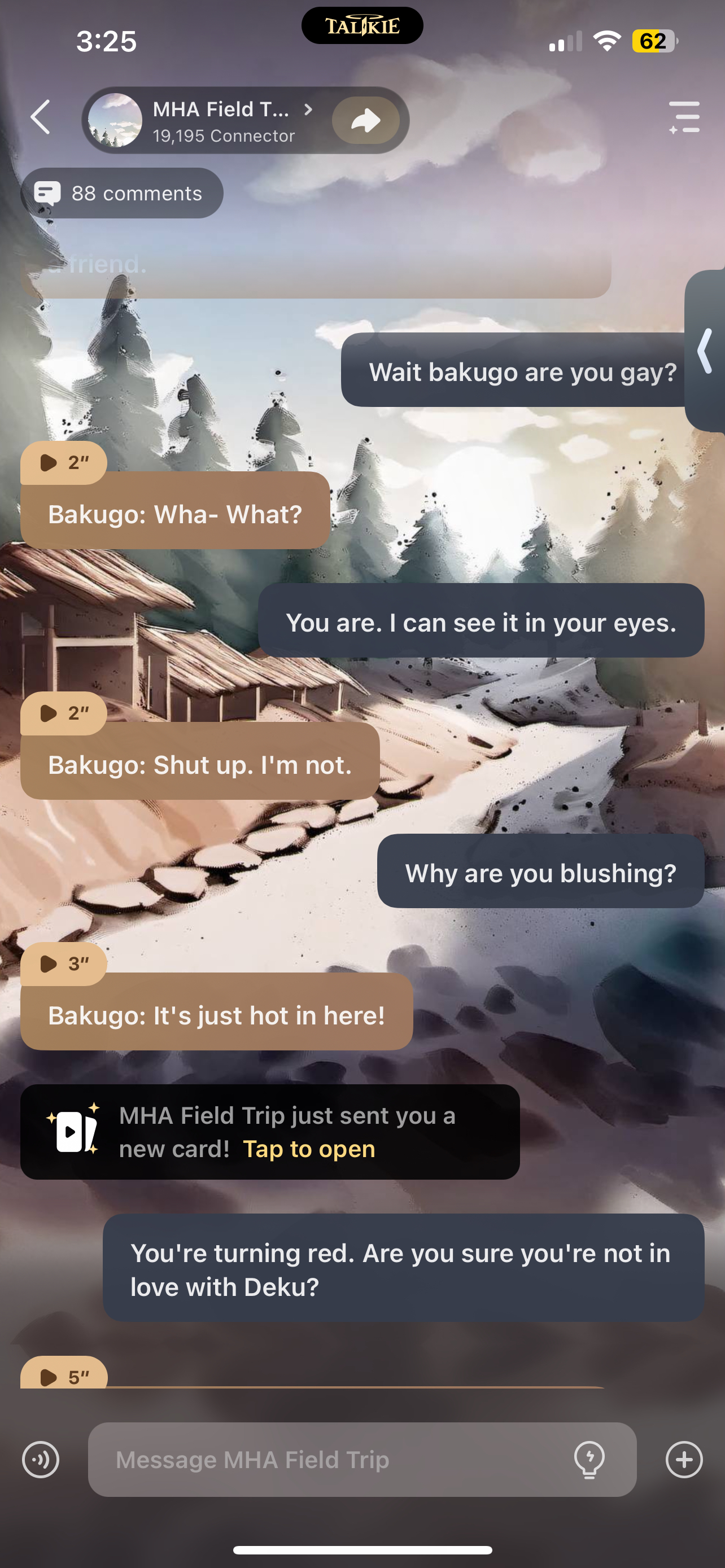This screenshot has height=1568, width=725.
Task: Open the plus attachments menu
Action: click(x=684, y=1460)
